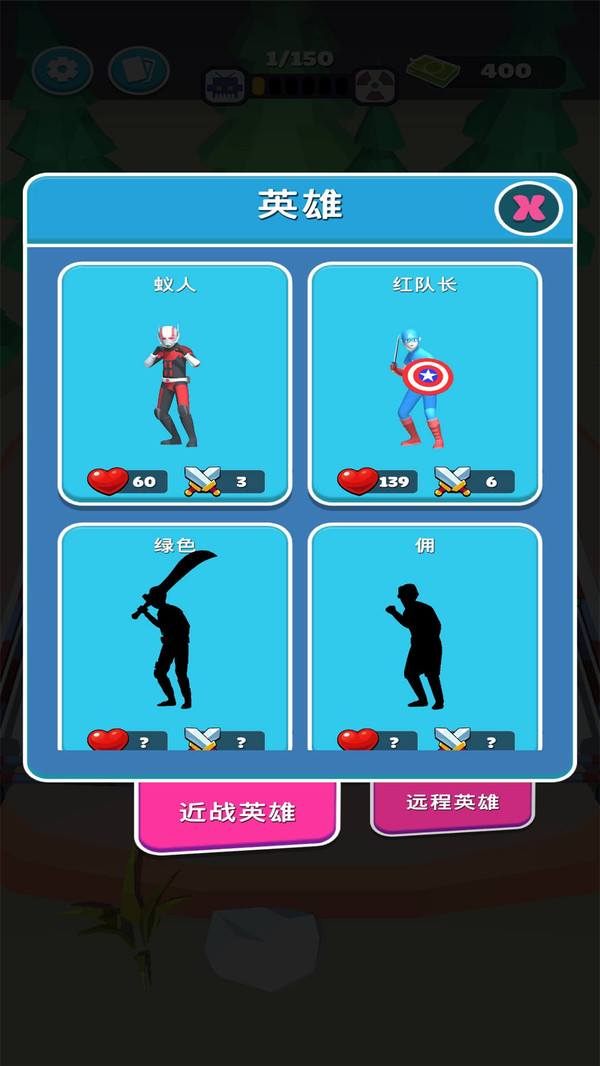
Task: Choose the 红队长 hero card
Action: 425,383
